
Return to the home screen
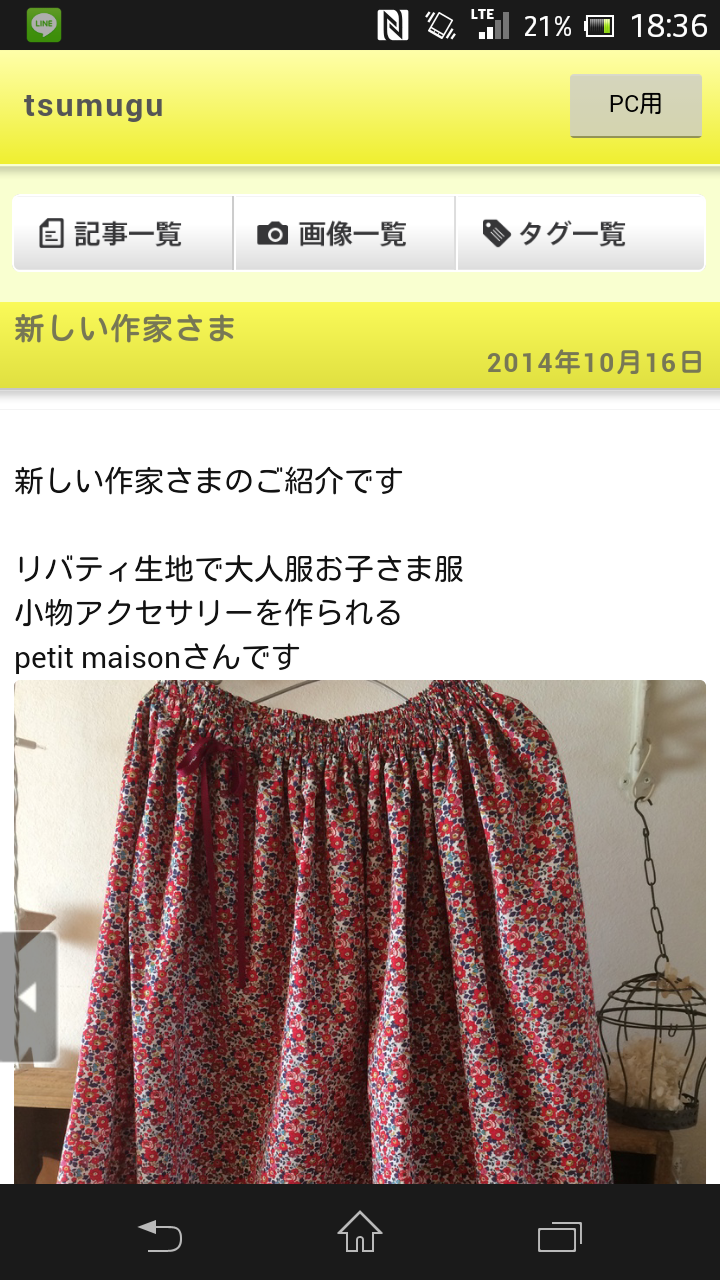(360, 1234)
